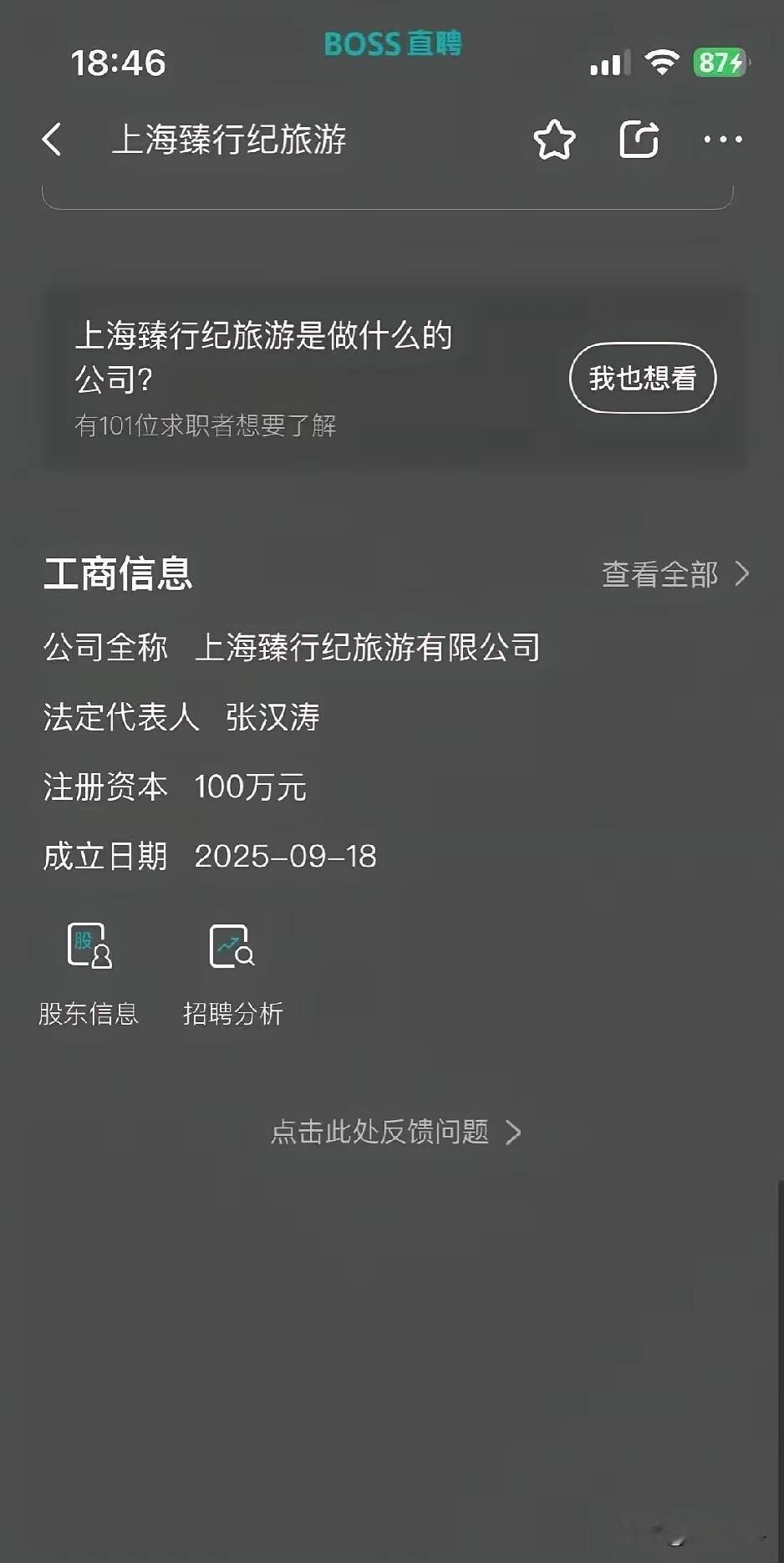The height and width of the screenshot is (1563, 784).
Task: Tap the chevron next to 查看全部
Action: tap(741, 574)
